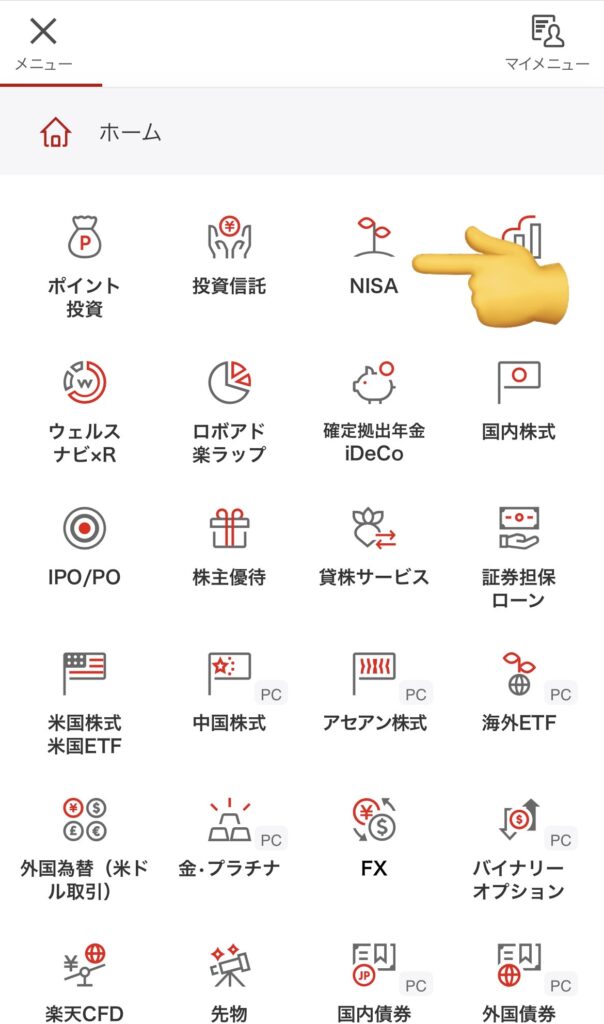
Task: Select 証券担保ローン
Action: click(x=518, y=556)
